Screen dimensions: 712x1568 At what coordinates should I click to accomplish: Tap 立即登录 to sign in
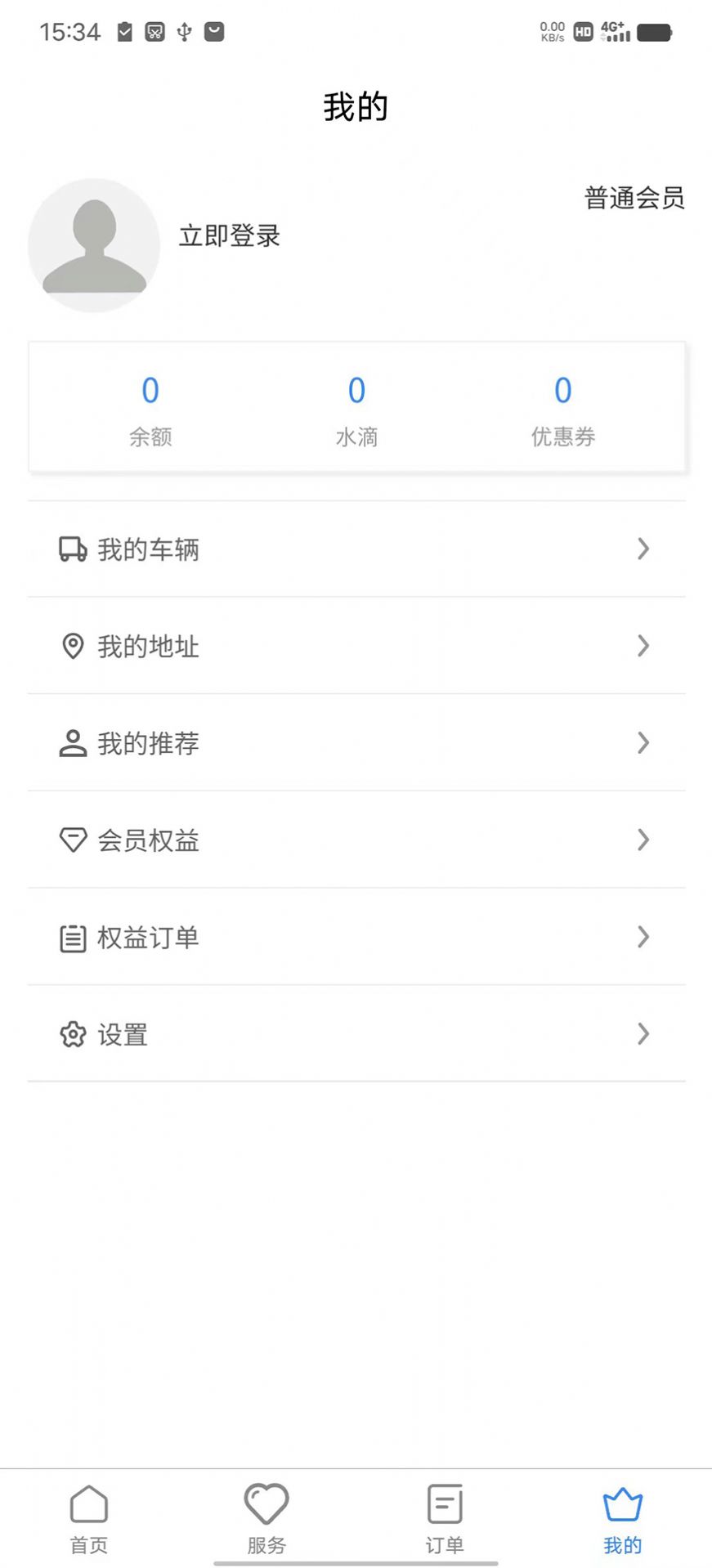(229, 237)
